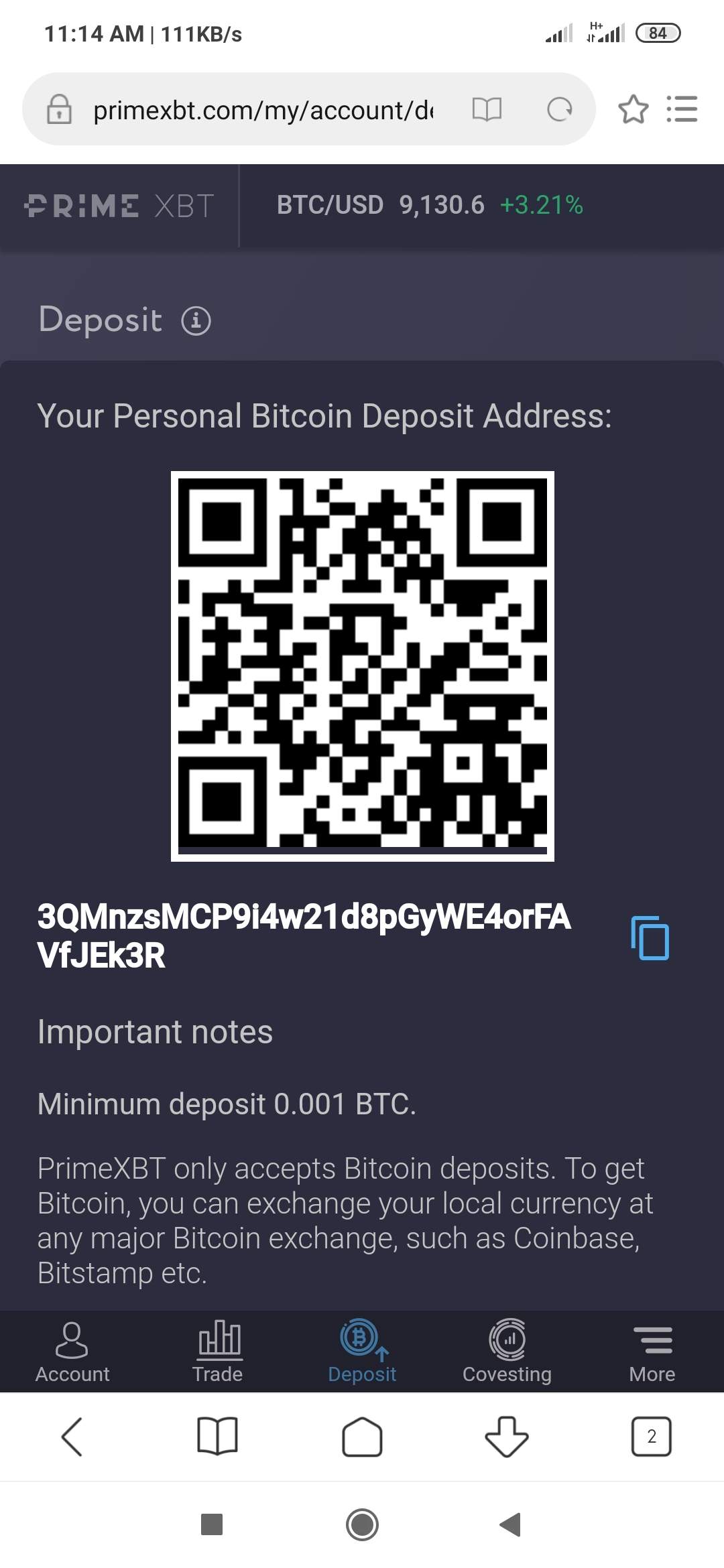Open the browser downloads

click(507, 1437)
